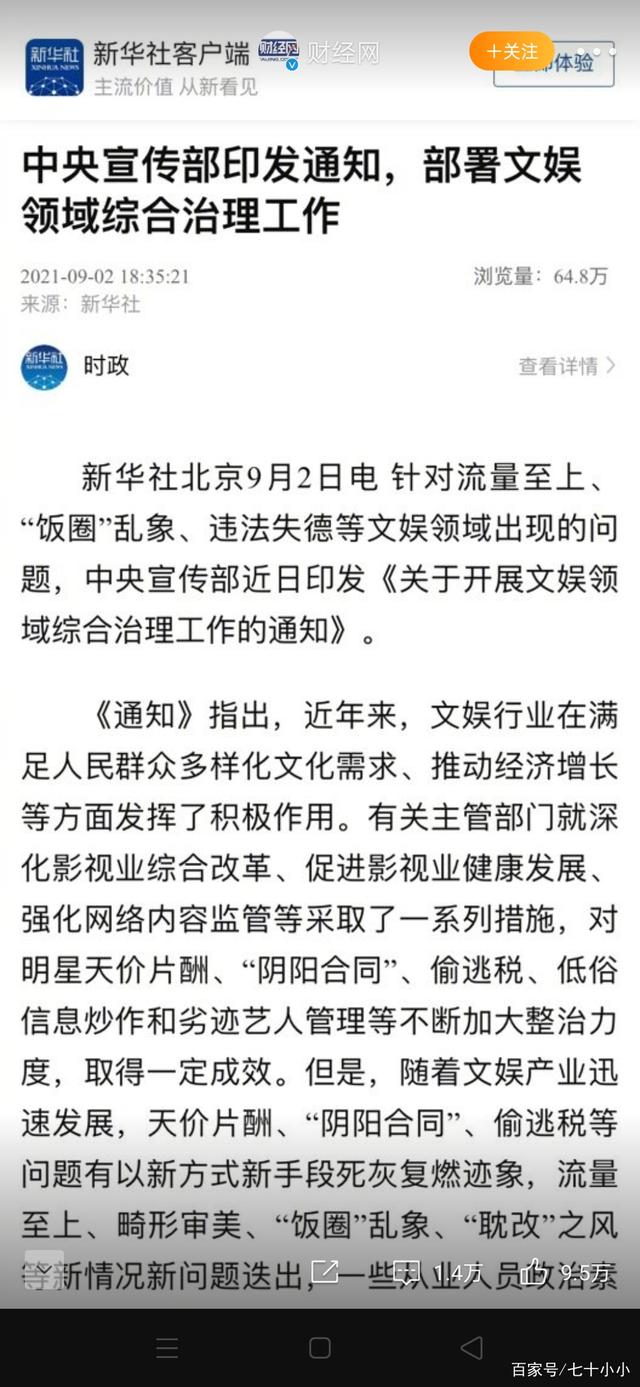Viewport: 640px width, 1387px height.
Task: Collapse the panel with the down chevron
Action: [x=43, y=1272]
